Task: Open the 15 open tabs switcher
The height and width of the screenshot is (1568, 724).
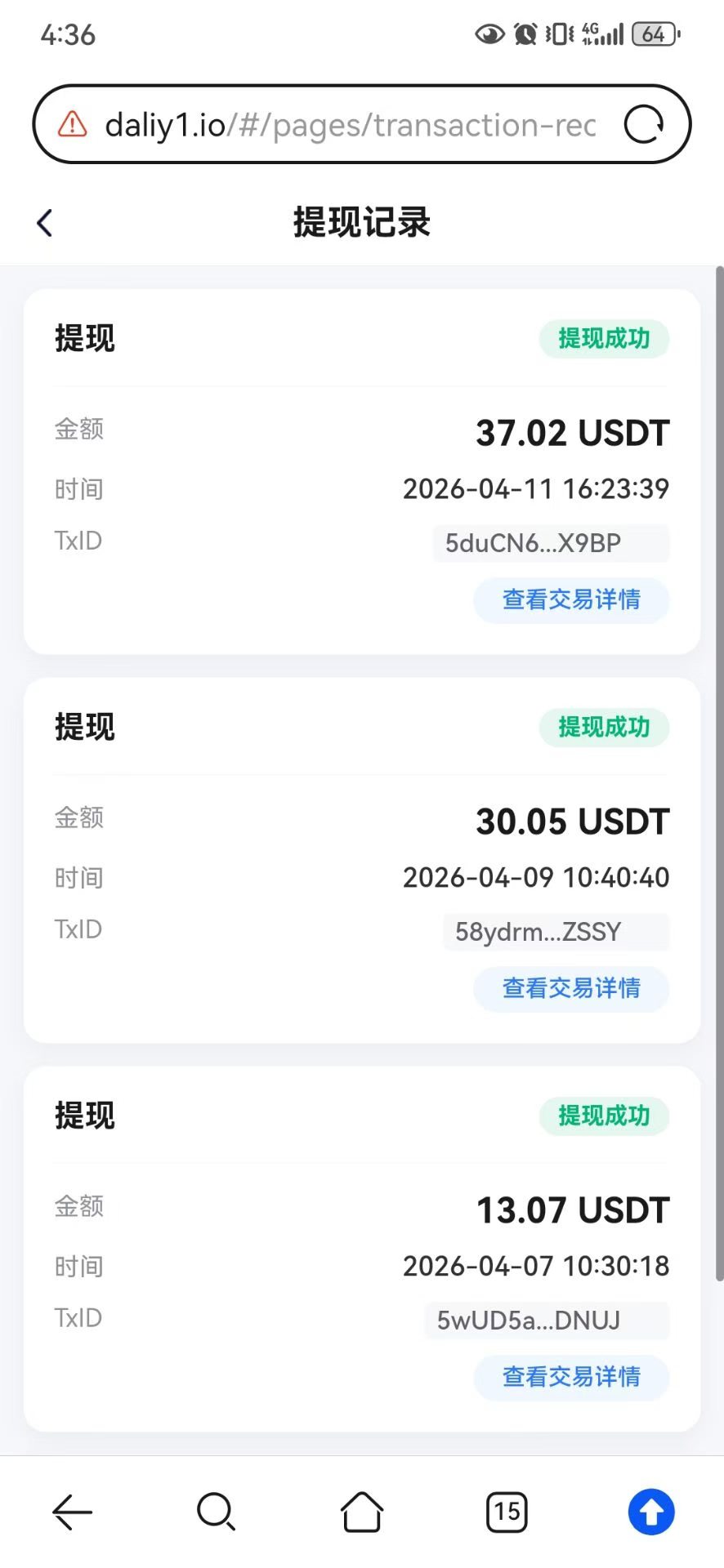Action: click(507, 1512)
